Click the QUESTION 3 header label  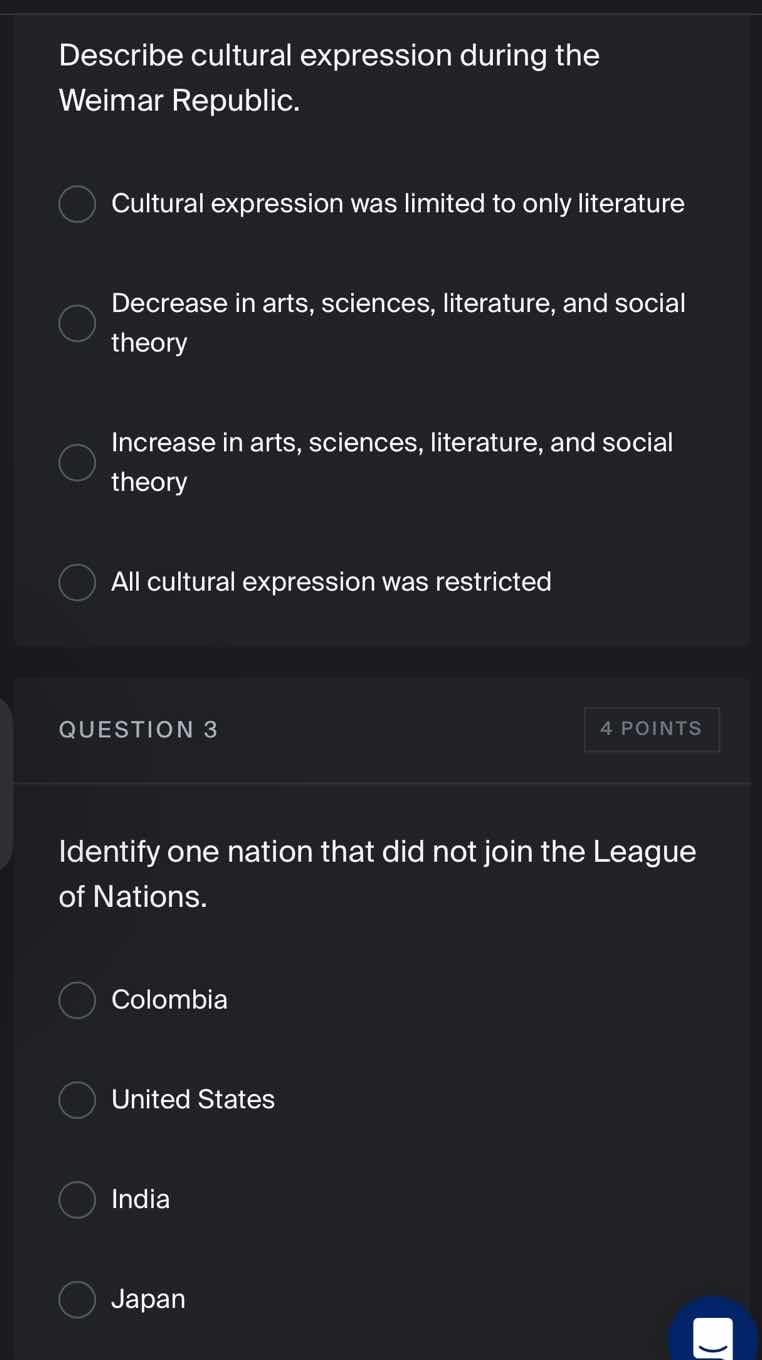coord(138,729)
